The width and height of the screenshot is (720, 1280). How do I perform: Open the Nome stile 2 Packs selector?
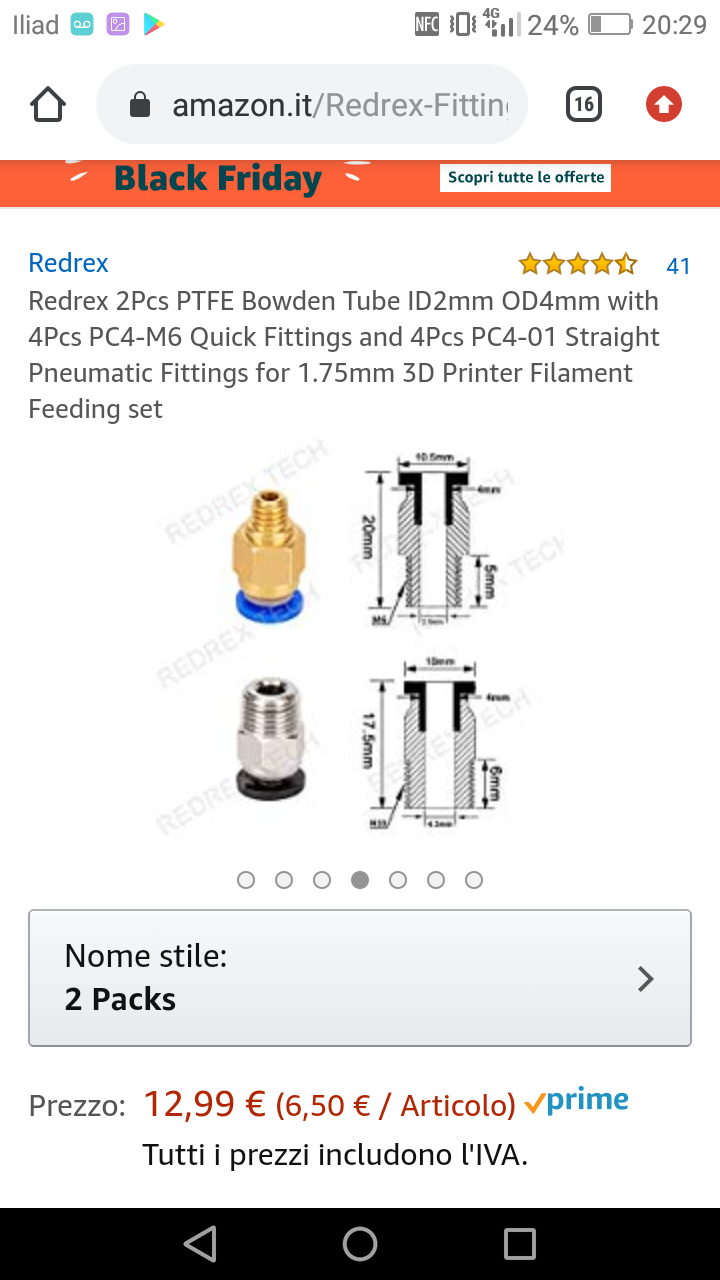360,978
